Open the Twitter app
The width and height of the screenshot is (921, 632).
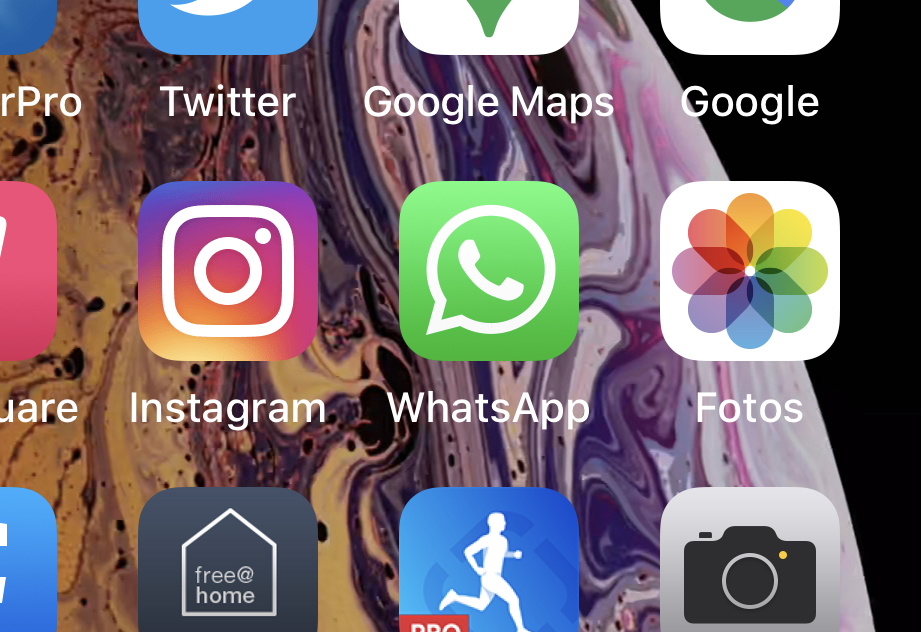pyautogui.click(x=228, y=25)
